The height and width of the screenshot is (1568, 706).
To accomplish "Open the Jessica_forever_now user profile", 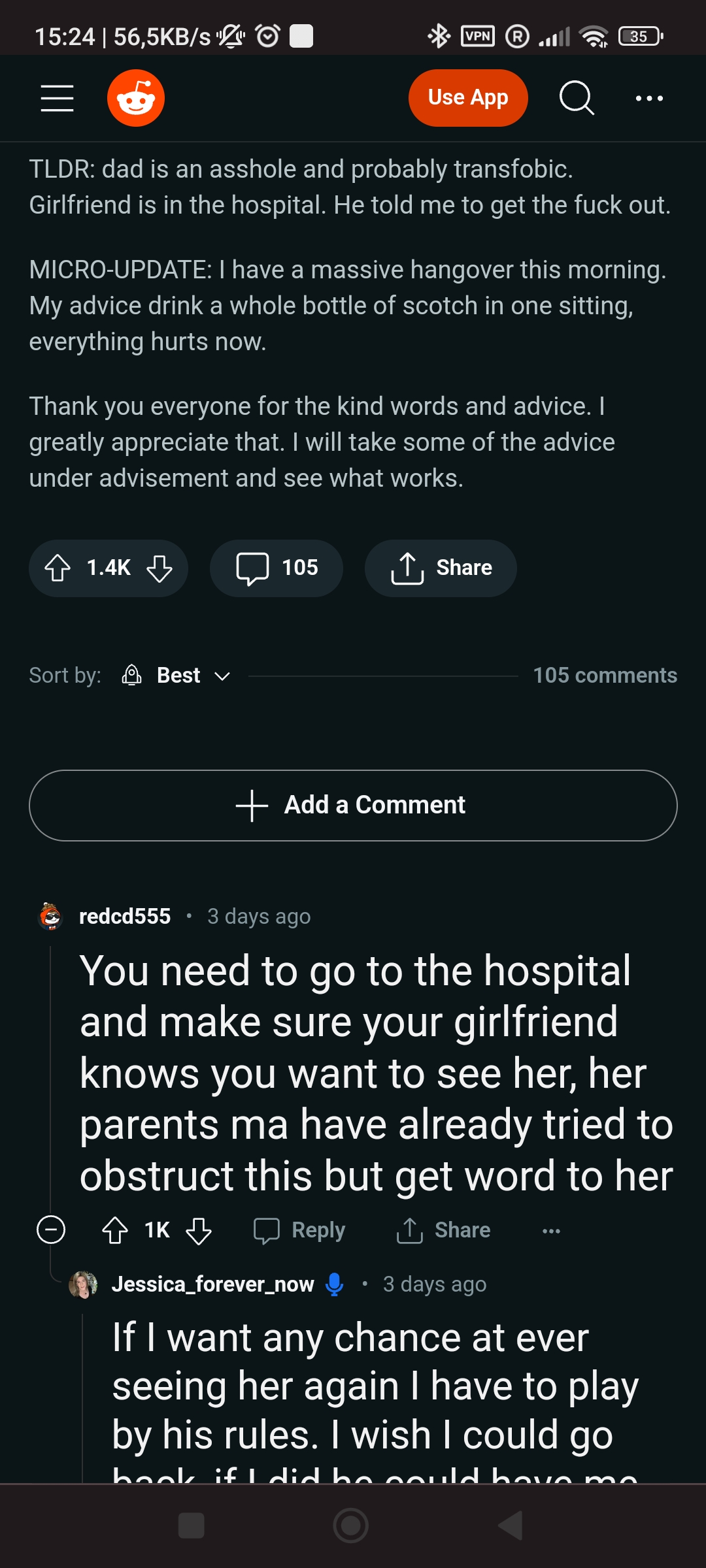I will [212, 1284].
